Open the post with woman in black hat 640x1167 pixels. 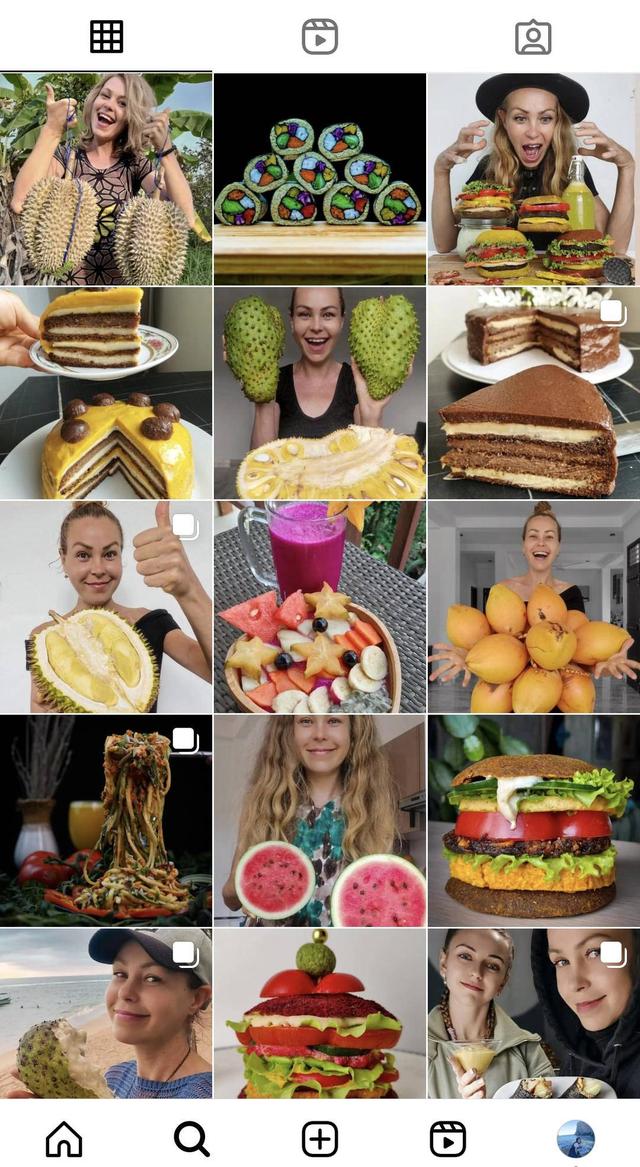(534, 179)
